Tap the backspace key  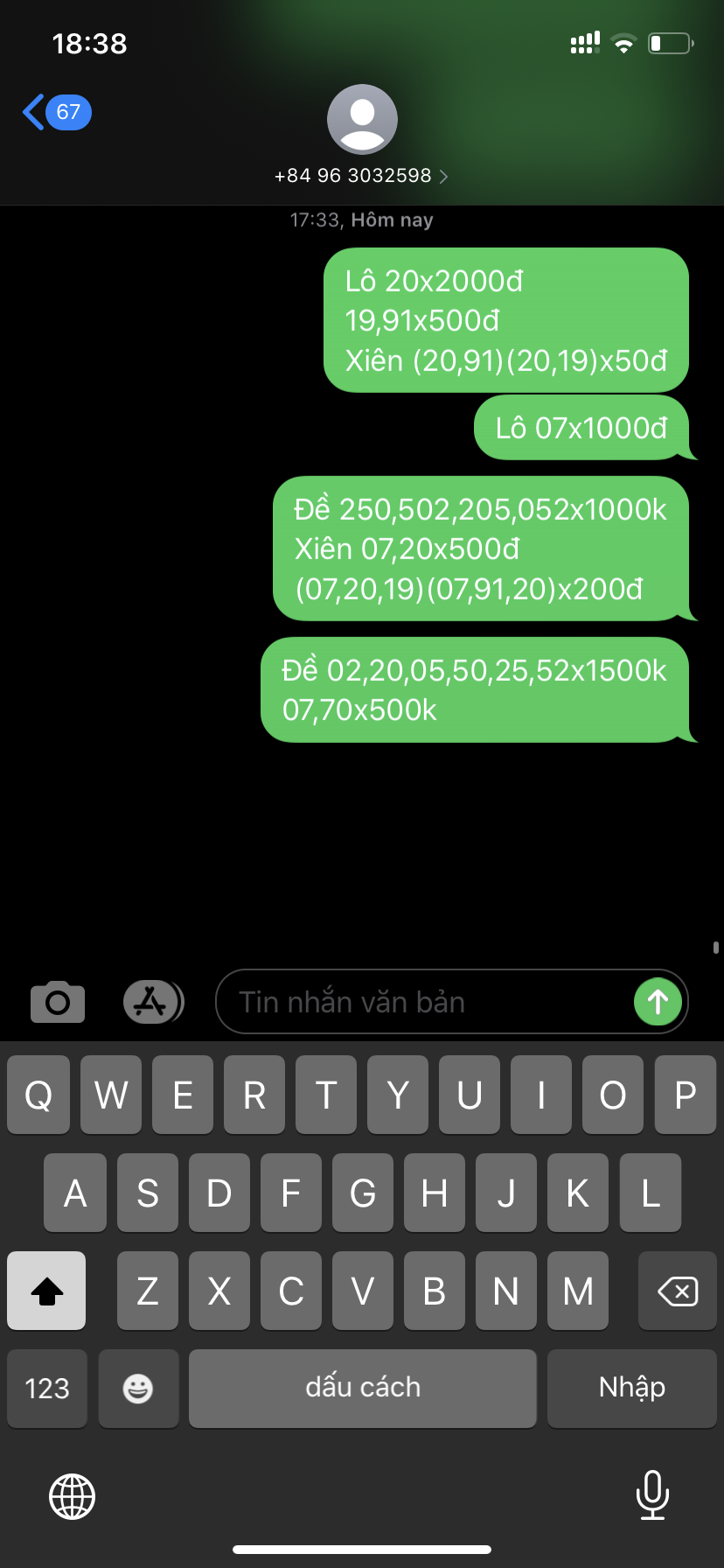[678, 1291]
